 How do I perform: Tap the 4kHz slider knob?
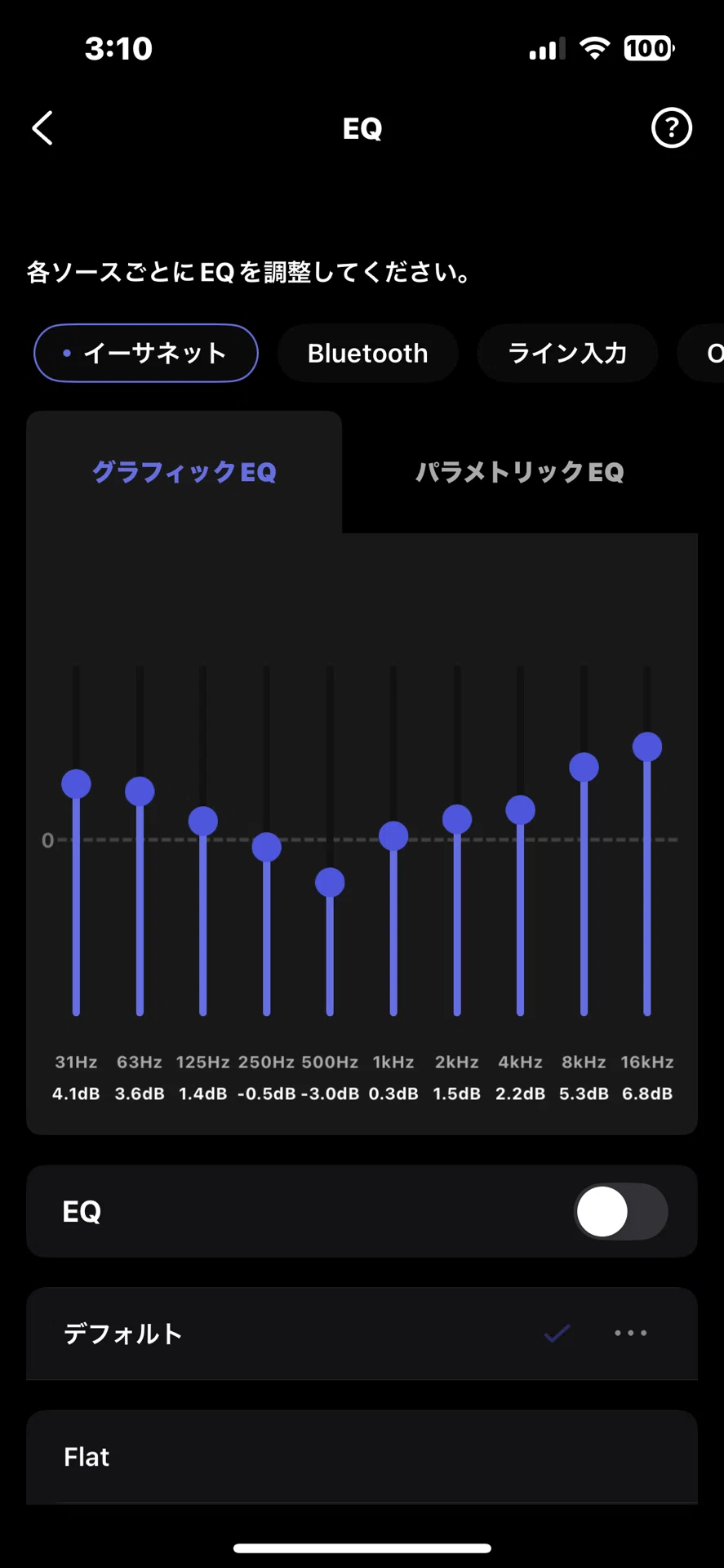(520, 810)
